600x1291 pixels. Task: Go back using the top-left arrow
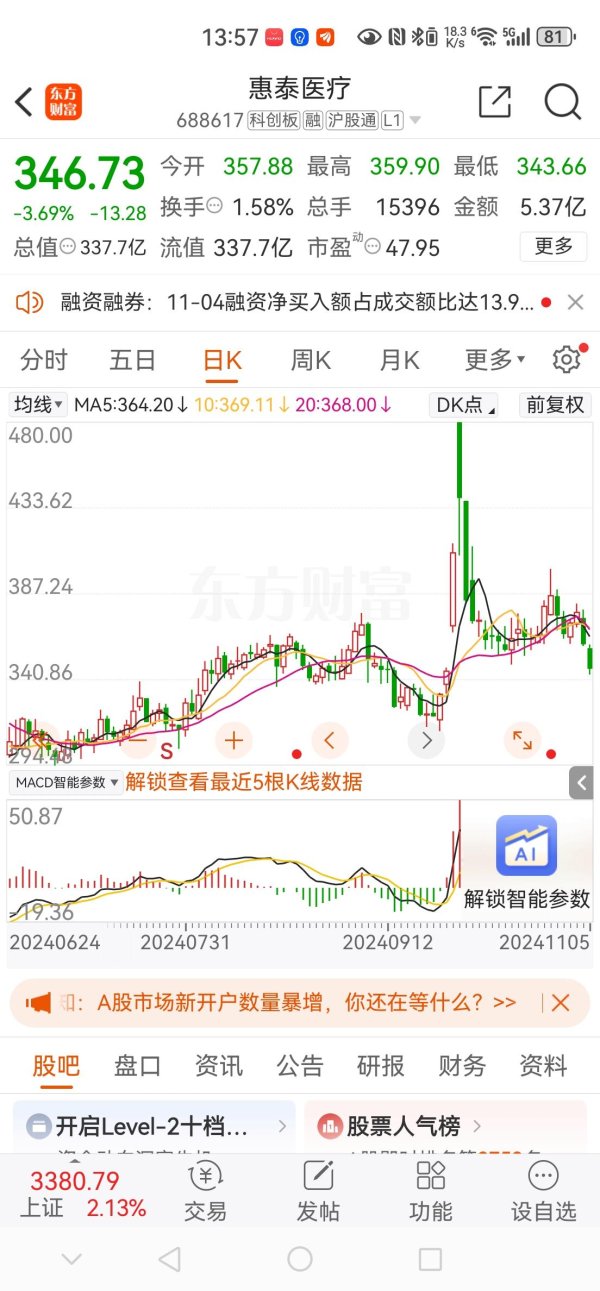pyautogui.click(x=24, y=101)
